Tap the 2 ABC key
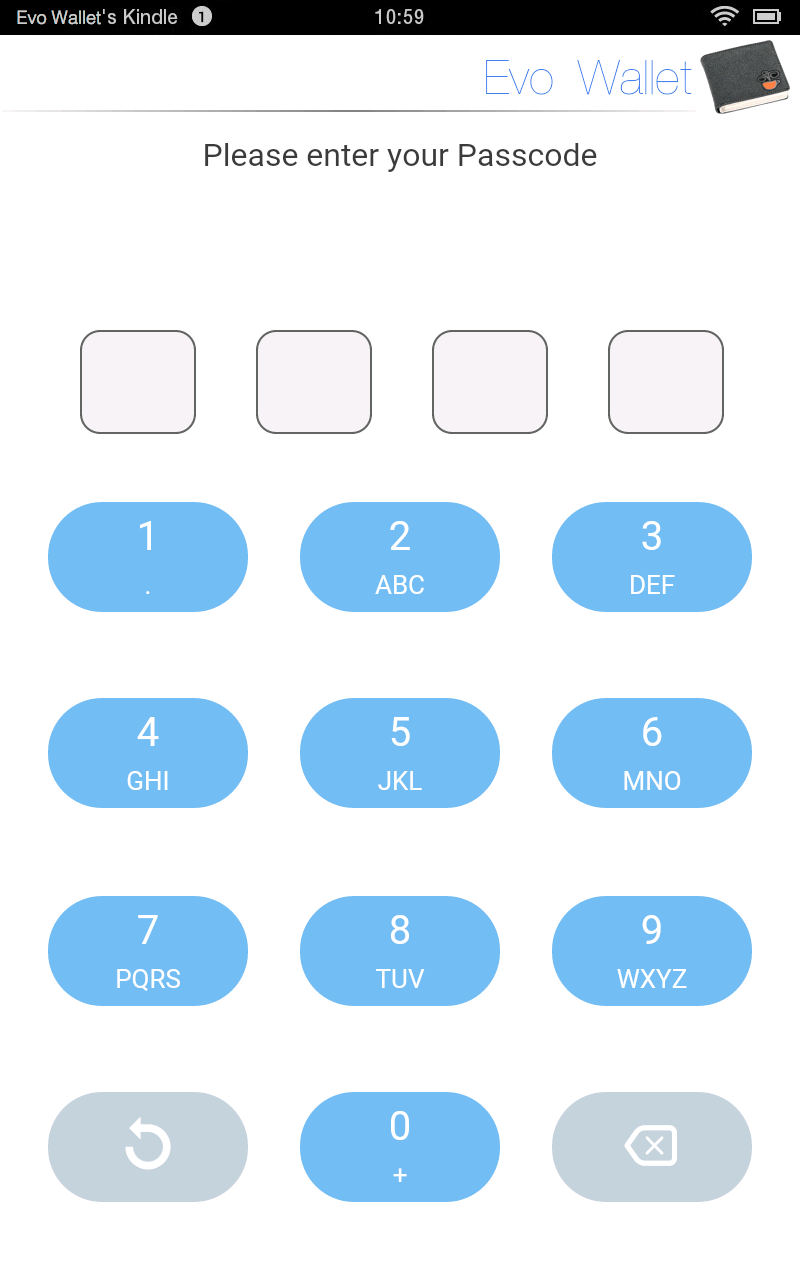800x1280 pixels. [x=400, y=557]
